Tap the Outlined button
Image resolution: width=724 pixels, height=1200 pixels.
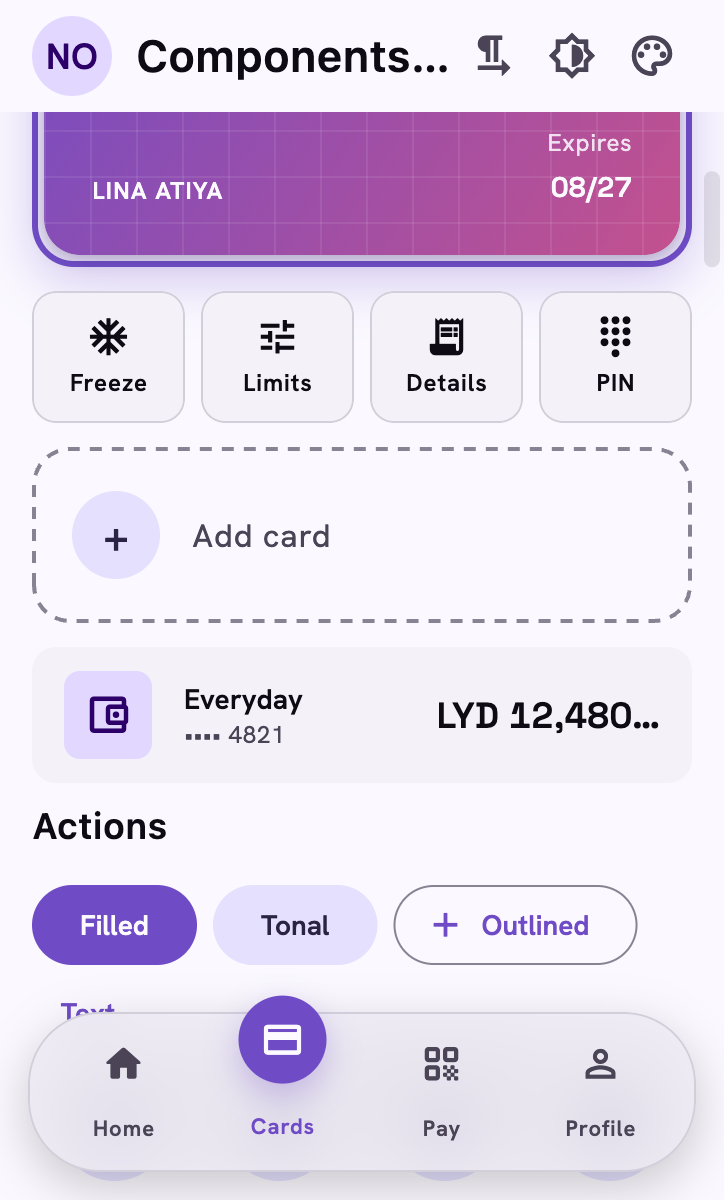pyautogui.click(x=515, y=925)
